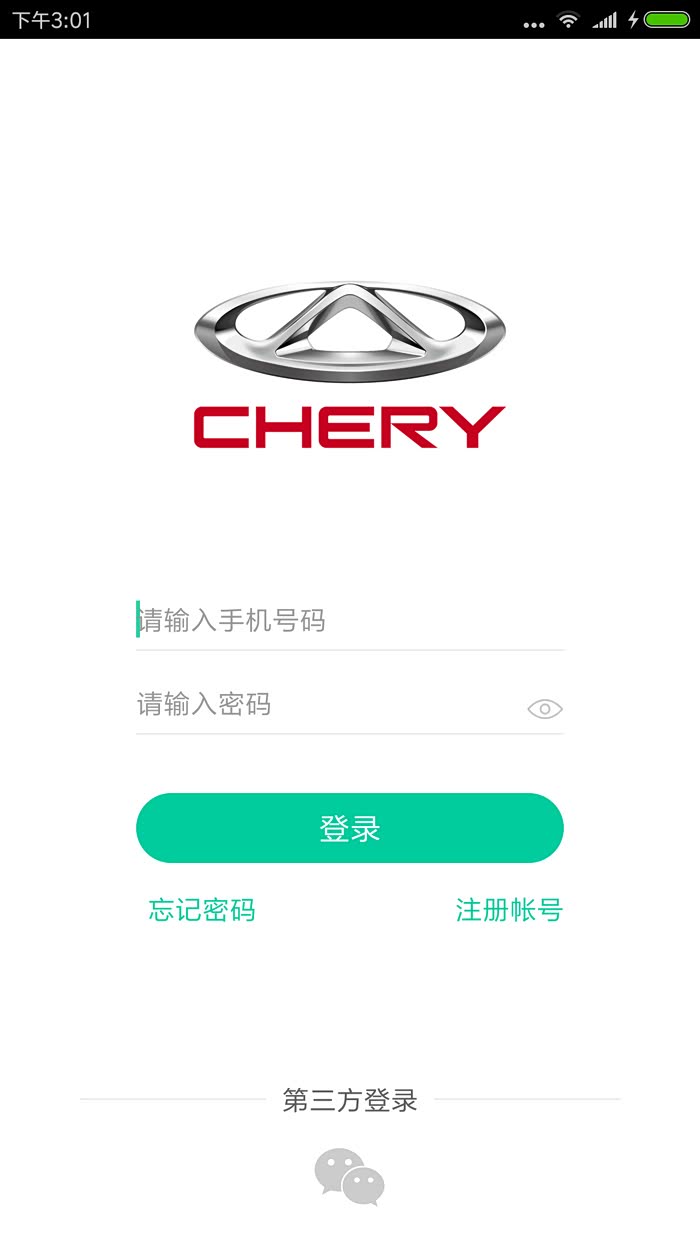Toggle password visibility eye icon
The width and height of the screenshot is (700, 1244).
point(545,709)
